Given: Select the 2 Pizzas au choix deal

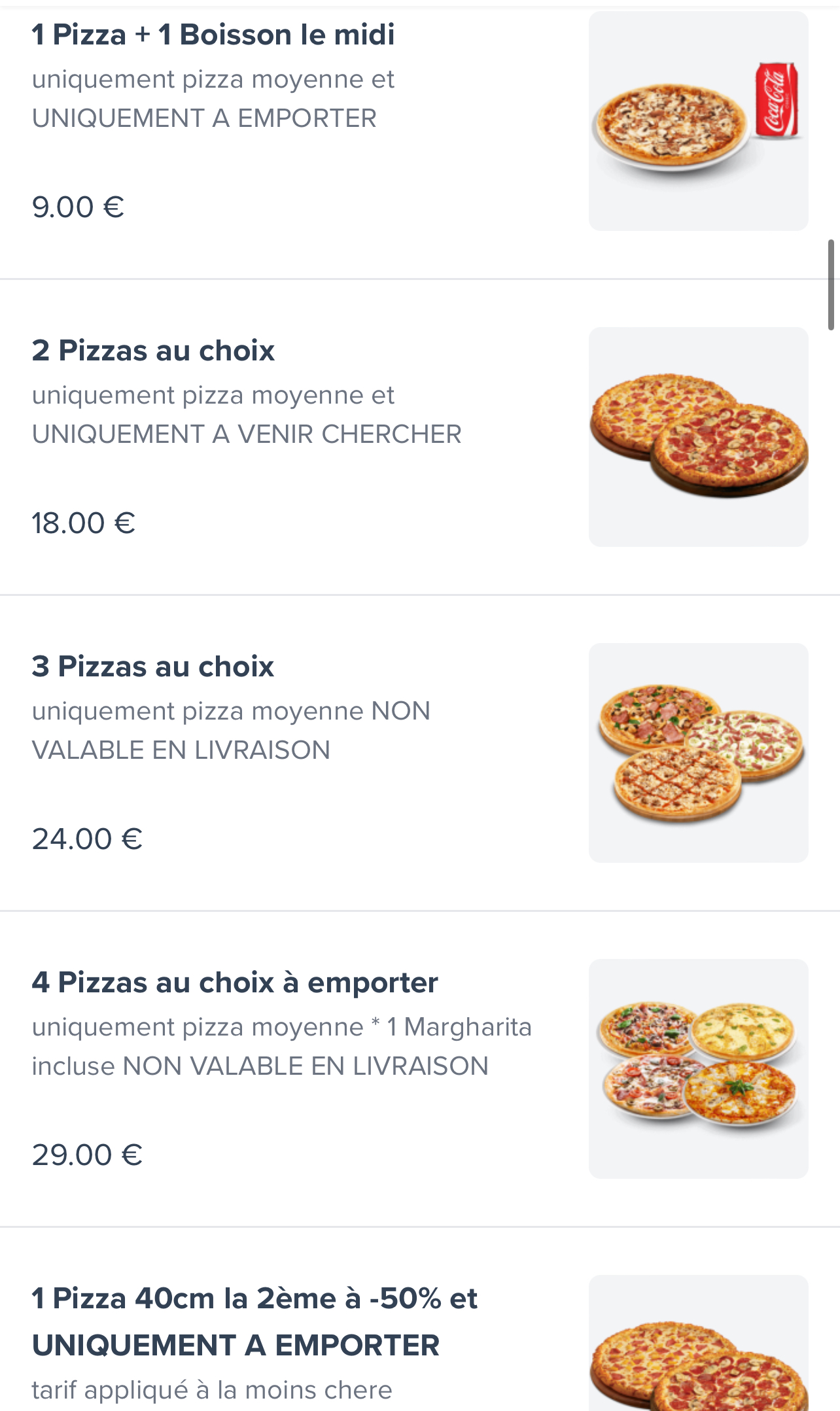Looking at the screenshot, I should pyautogui.click(x=153, y=351).
